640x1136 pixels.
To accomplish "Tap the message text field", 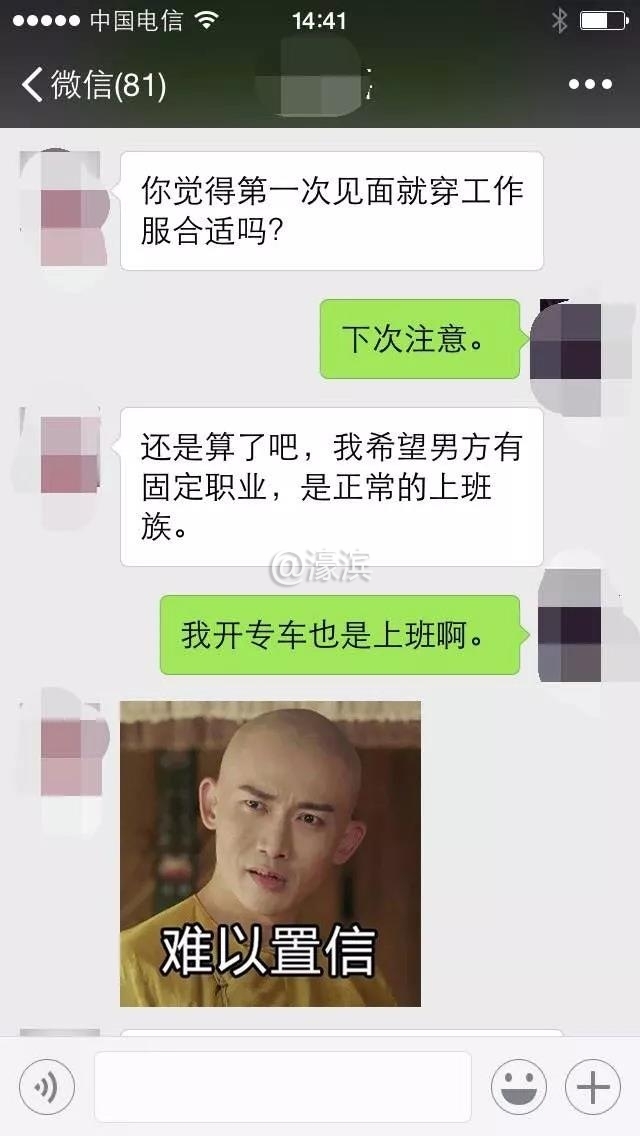I will click(282, 1087).
